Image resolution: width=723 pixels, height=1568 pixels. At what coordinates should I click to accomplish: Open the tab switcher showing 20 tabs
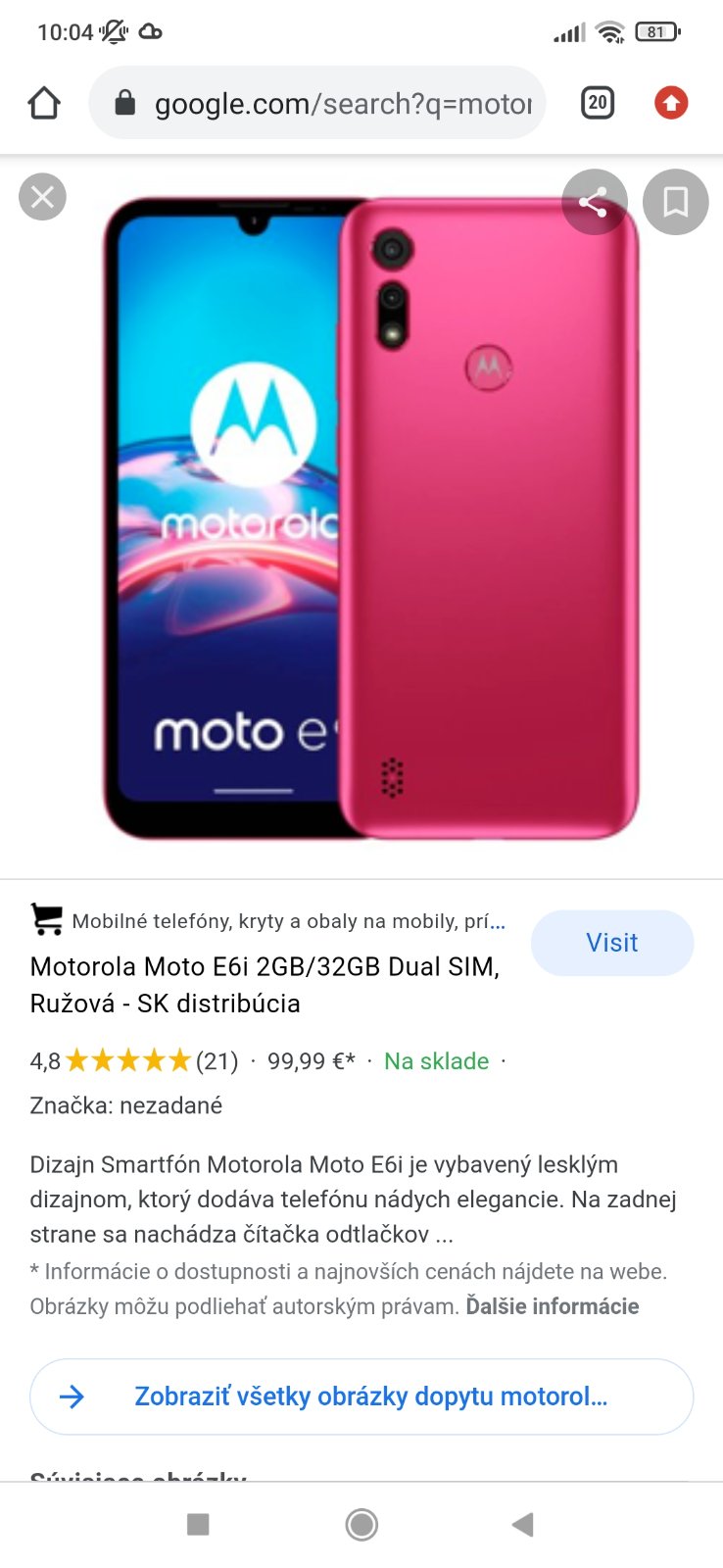[598, 103]
